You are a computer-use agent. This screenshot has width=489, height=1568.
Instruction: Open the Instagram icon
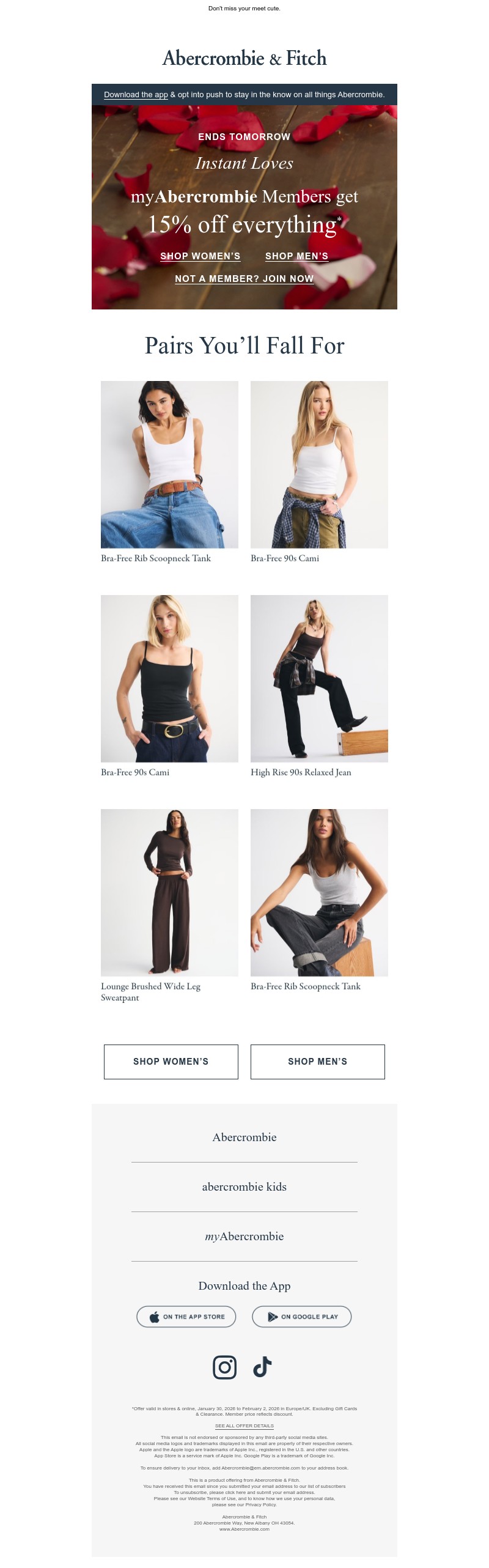tap(224, 1367)
